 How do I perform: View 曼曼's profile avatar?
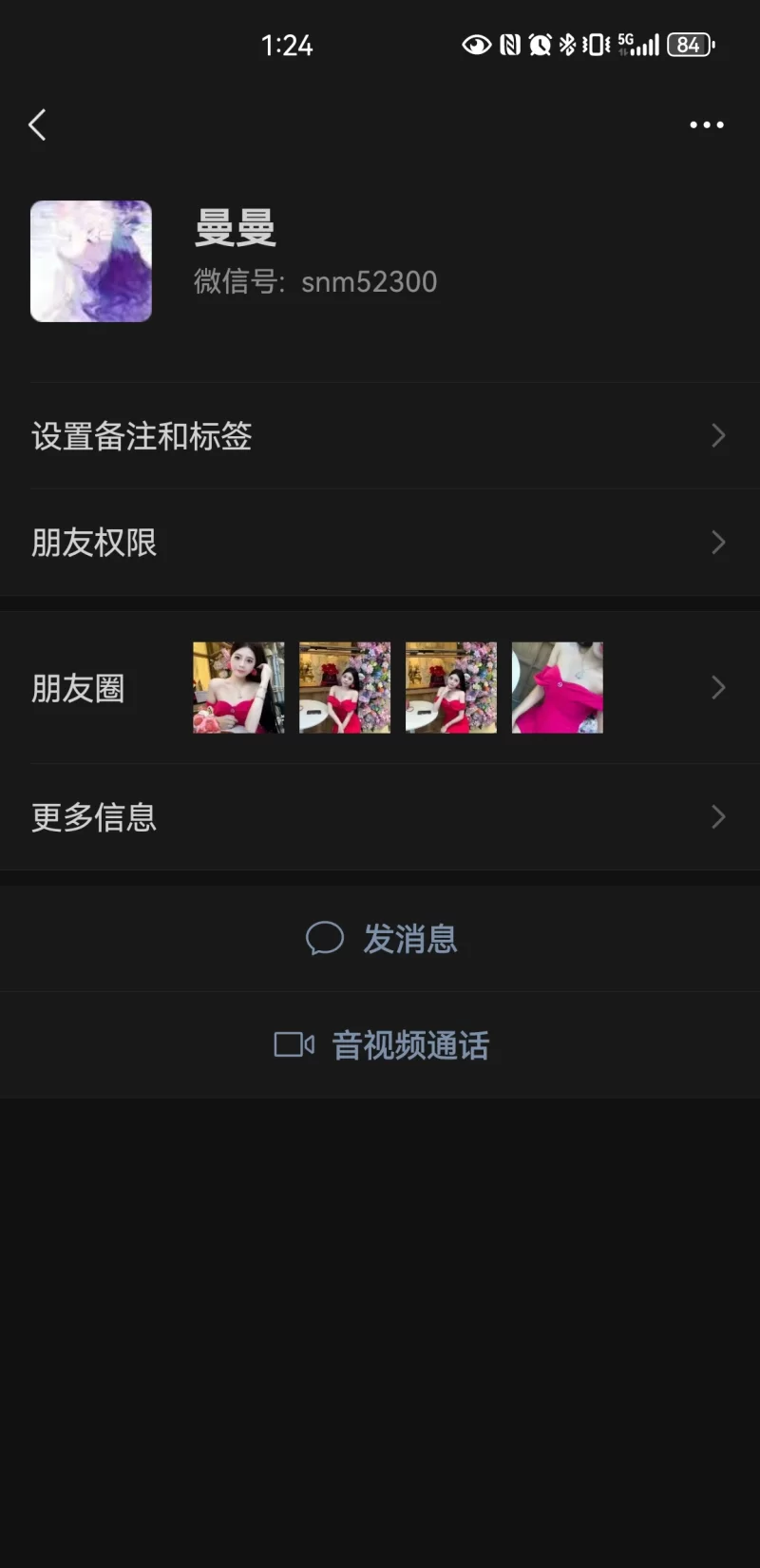pos(91,261)
